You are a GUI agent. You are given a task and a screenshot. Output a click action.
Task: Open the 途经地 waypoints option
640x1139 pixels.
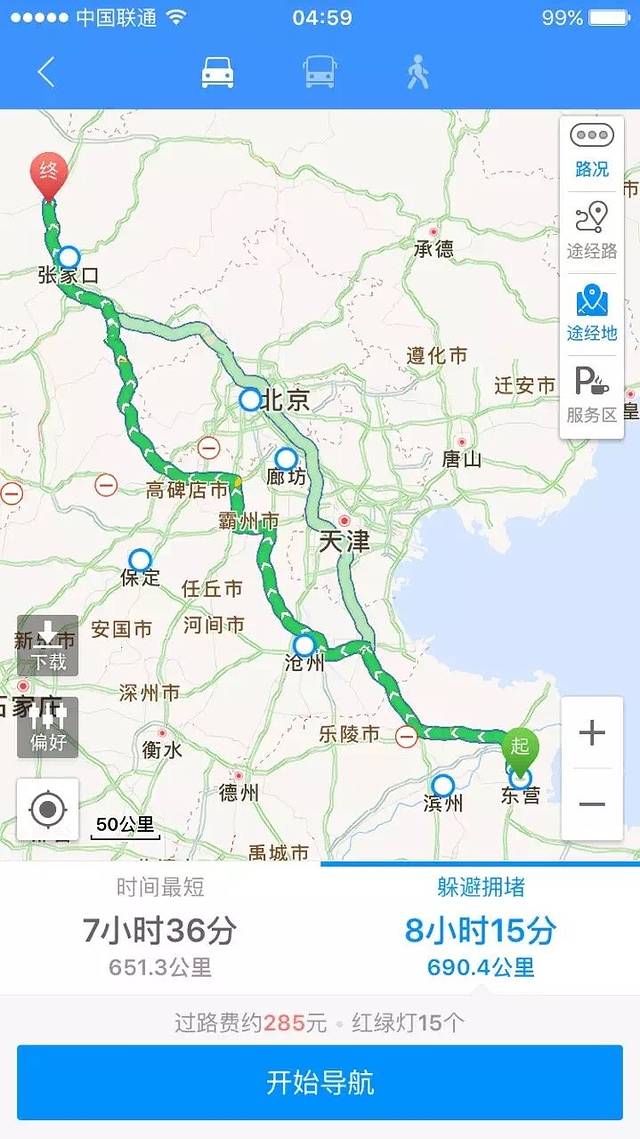(x=592, y=314)
